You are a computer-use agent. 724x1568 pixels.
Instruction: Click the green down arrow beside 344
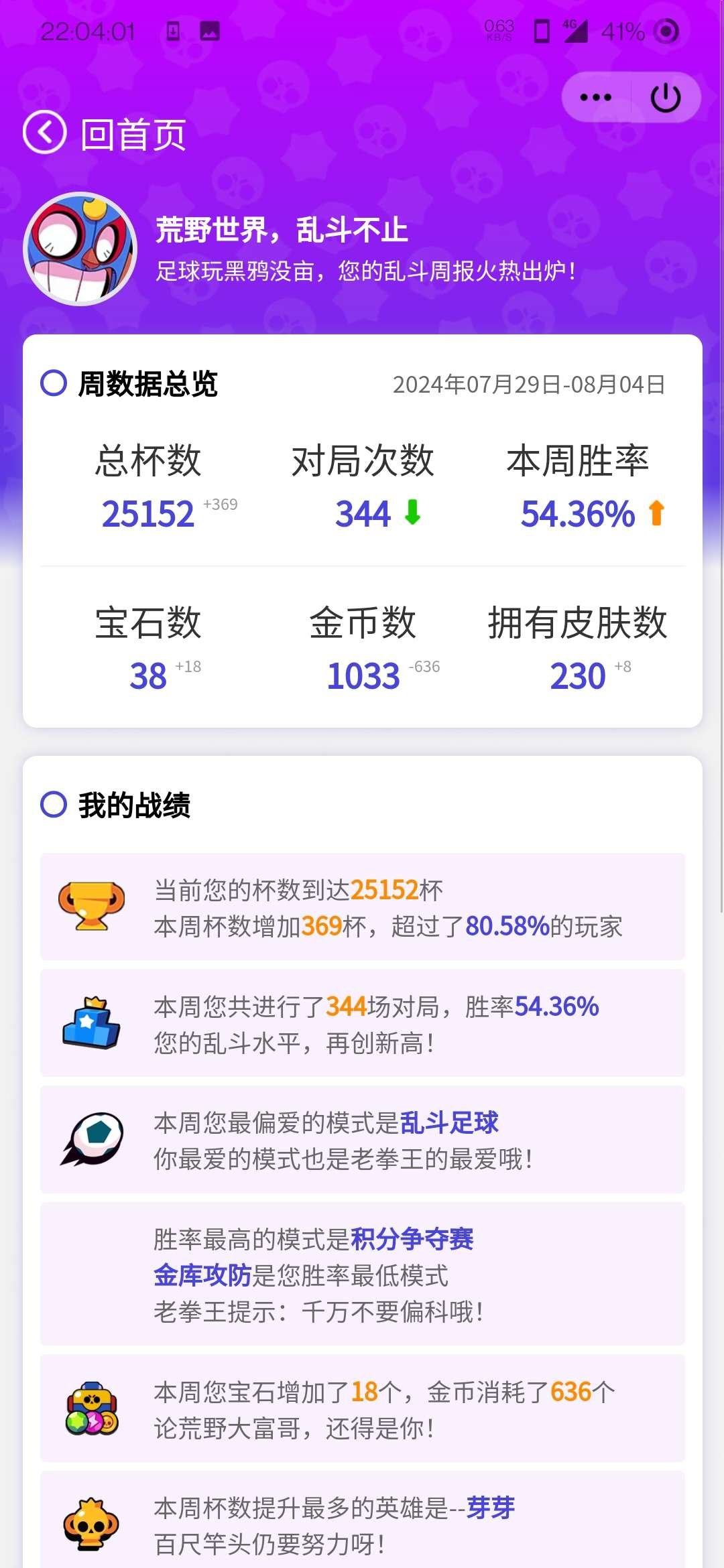tap(412, 515)
